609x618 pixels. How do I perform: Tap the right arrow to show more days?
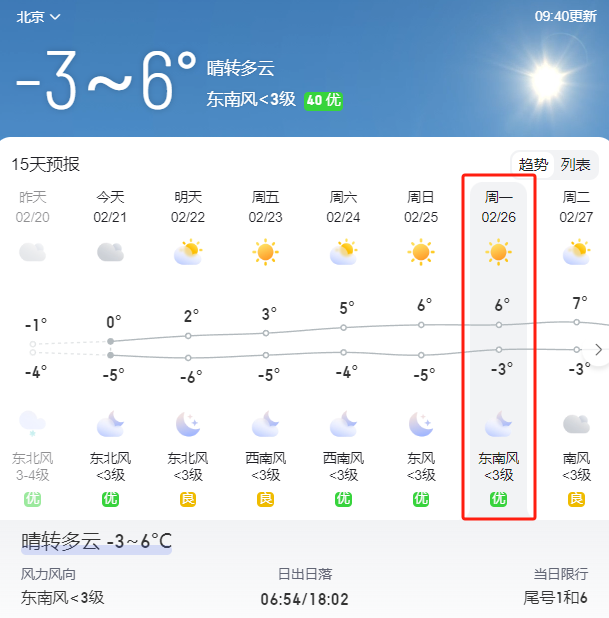598,350
